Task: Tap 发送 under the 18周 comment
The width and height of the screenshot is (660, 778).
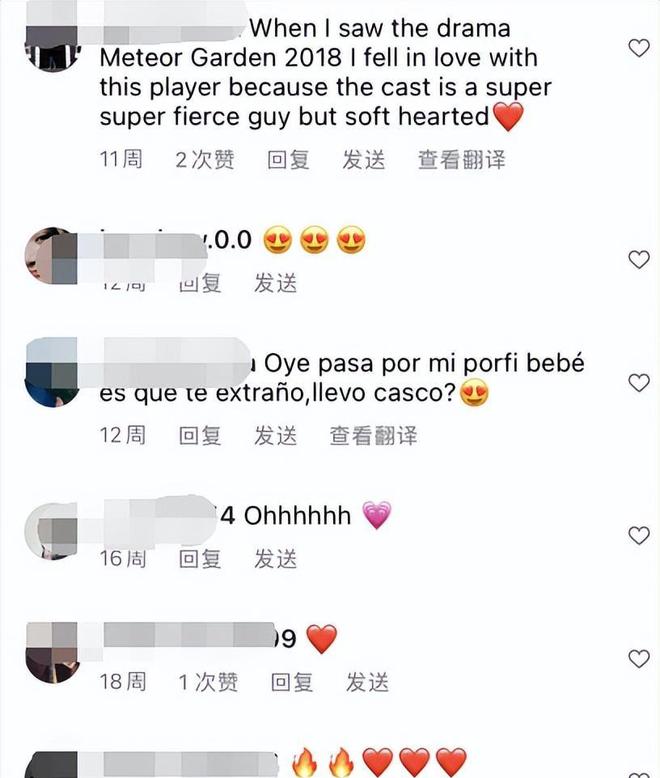Action: pos(367,682)
